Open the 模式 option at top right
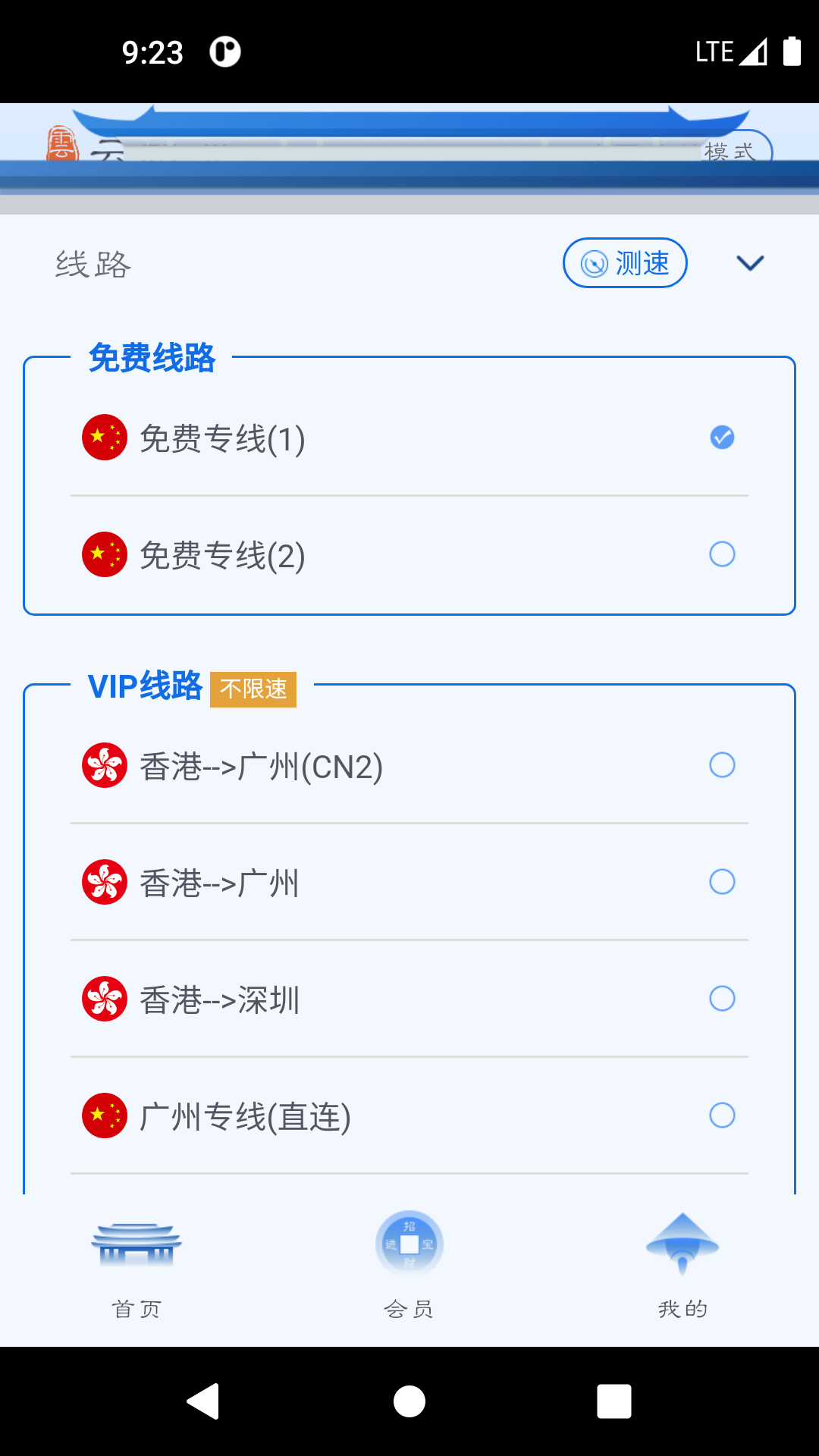Viewport: 819px width, 1456px height. 730,152
